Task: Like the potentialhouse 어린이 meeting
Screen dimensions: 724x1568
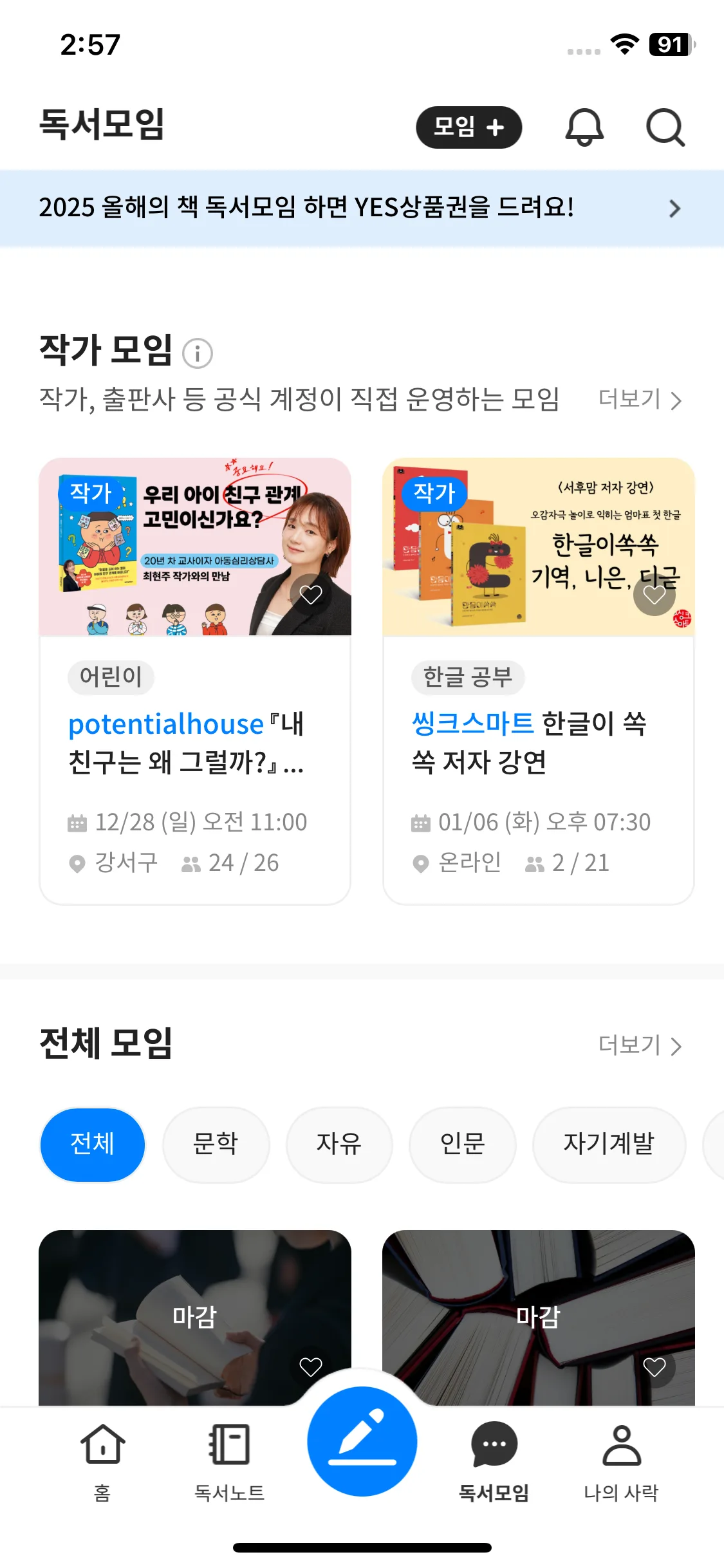Action: coord(311,595)
